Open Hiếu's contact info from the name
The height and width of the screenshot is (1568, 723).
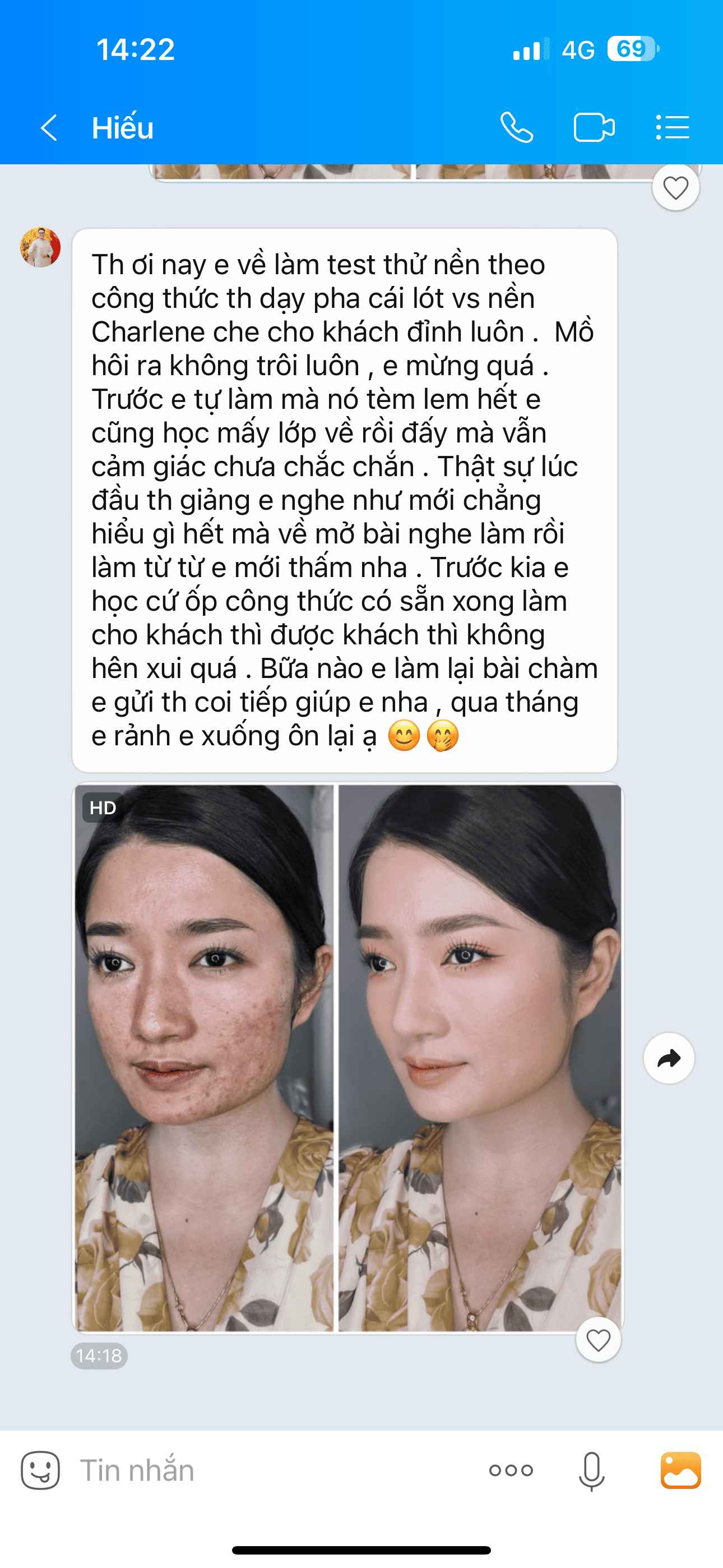click(122, 128)
